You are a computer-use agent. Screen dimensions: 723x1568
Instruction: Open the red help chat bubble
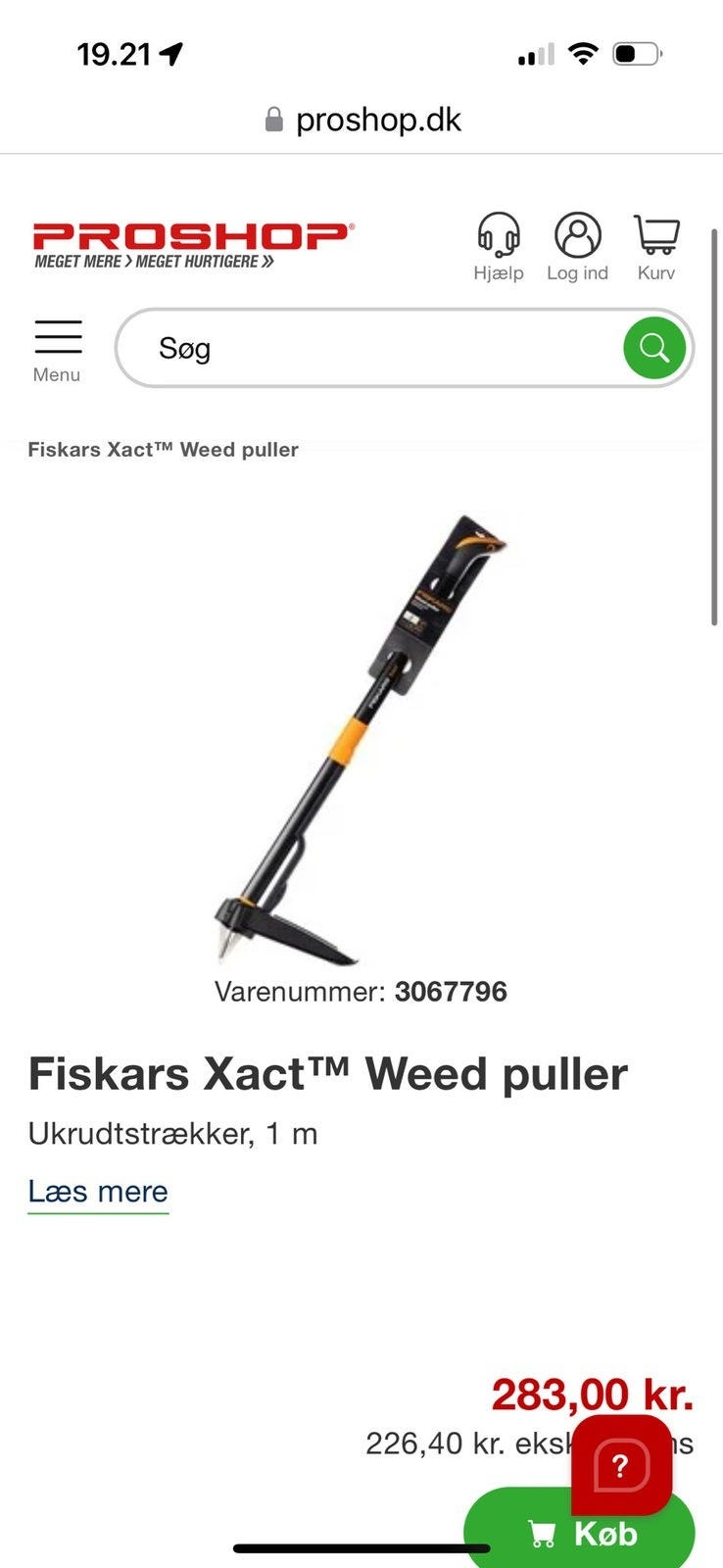point(621,1465)
